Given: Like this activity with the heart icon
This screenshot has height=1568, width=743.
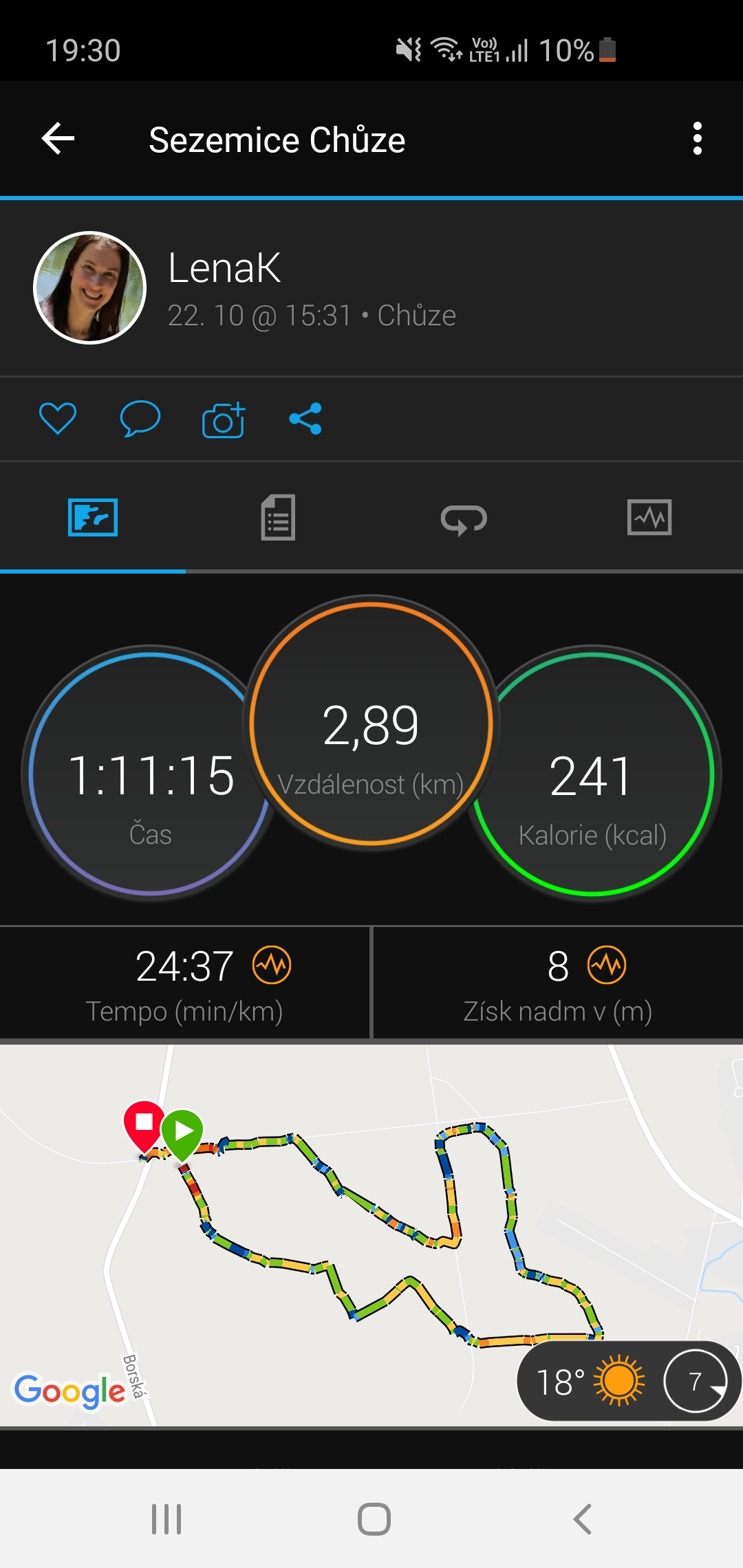Looking at the screenshot, I should point(58,419).
